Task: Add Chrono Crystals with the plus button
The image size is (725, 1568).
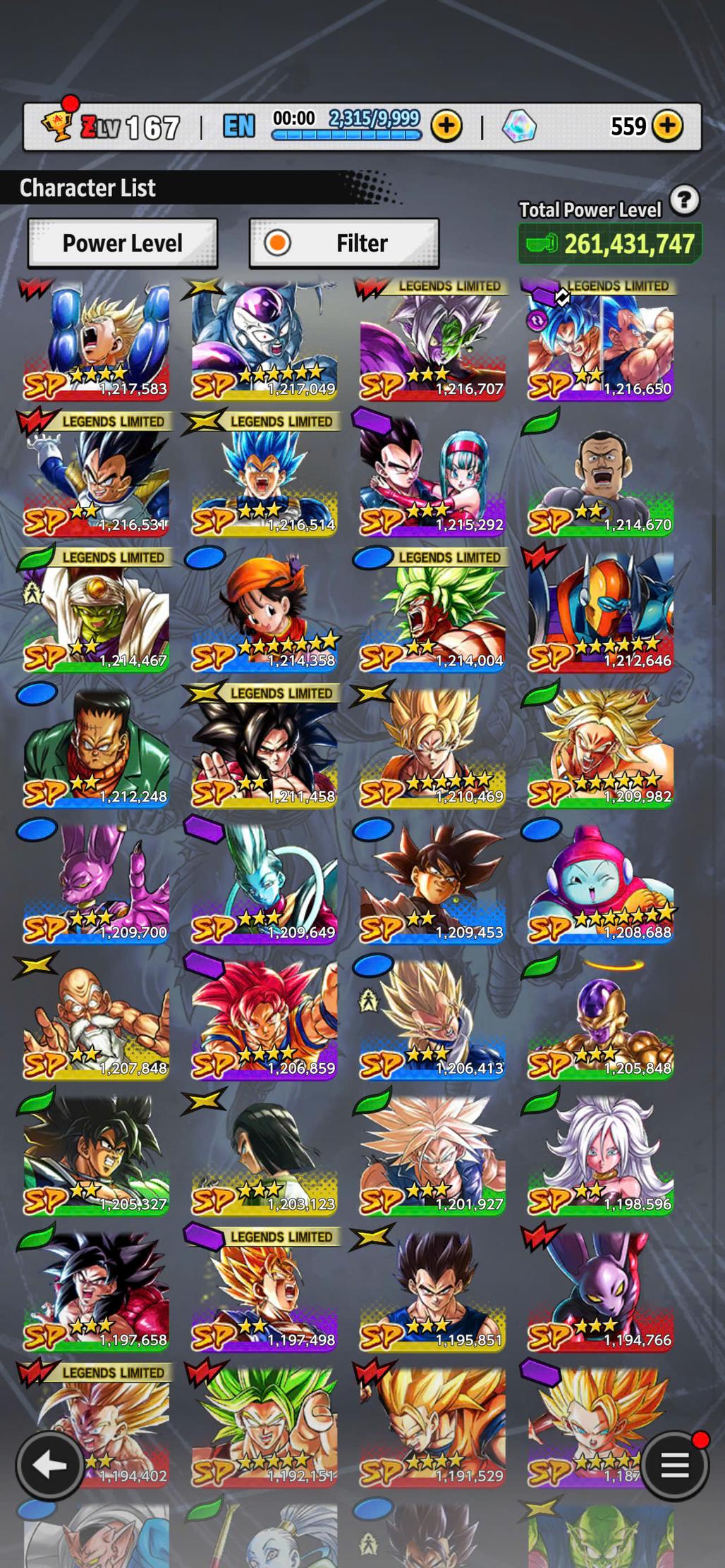Action: coord(667,126)
